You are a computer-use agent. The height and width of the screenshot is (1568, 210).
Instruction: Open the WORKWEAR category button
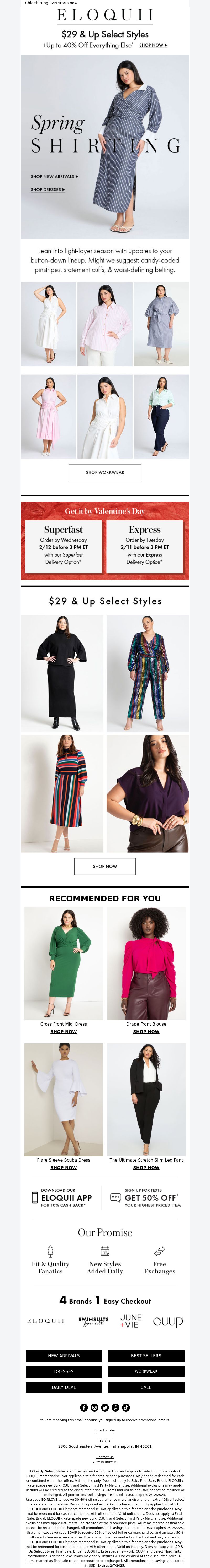[x=146, y=1371]
